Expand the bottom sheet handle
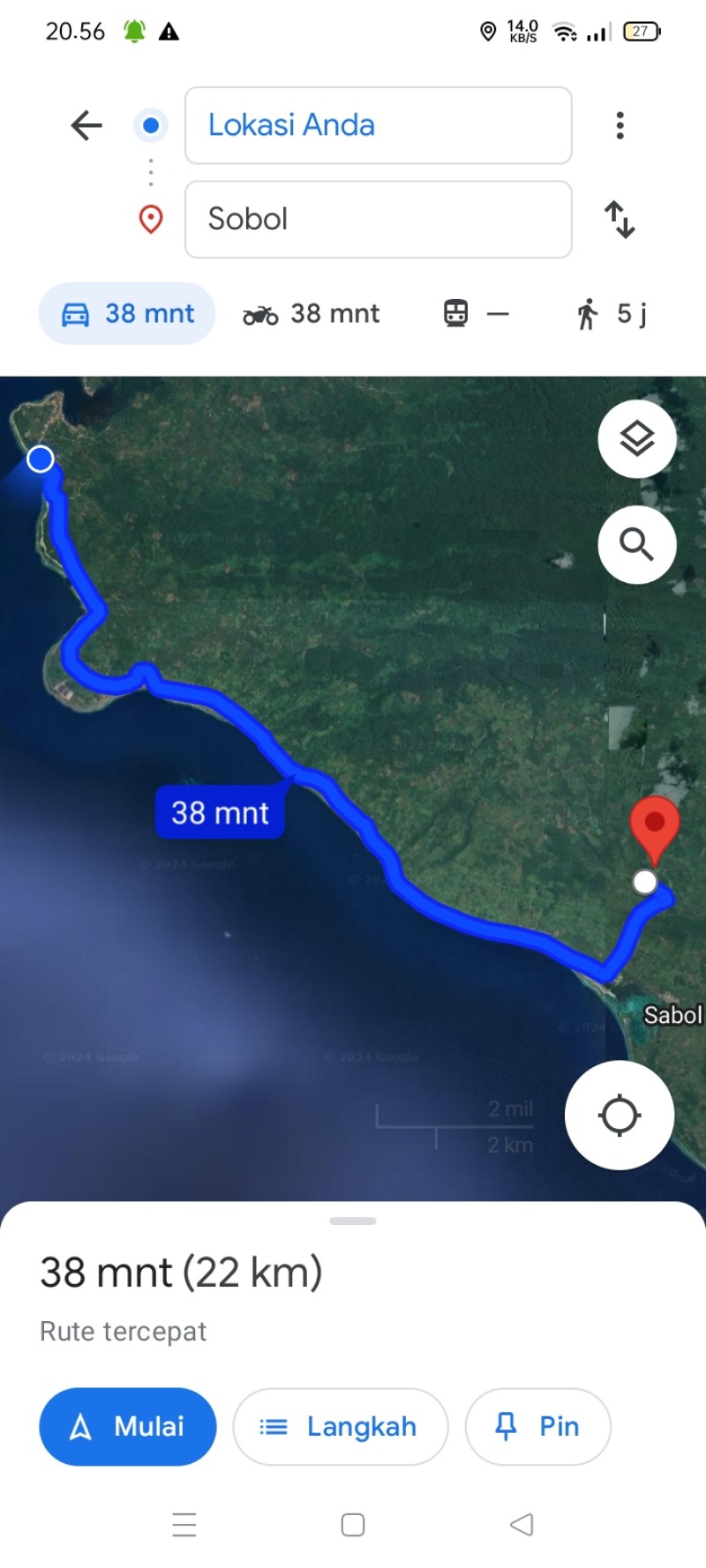Viewport: 706px width, 1568px height. pyautogui.click(x=353, y=1221)
